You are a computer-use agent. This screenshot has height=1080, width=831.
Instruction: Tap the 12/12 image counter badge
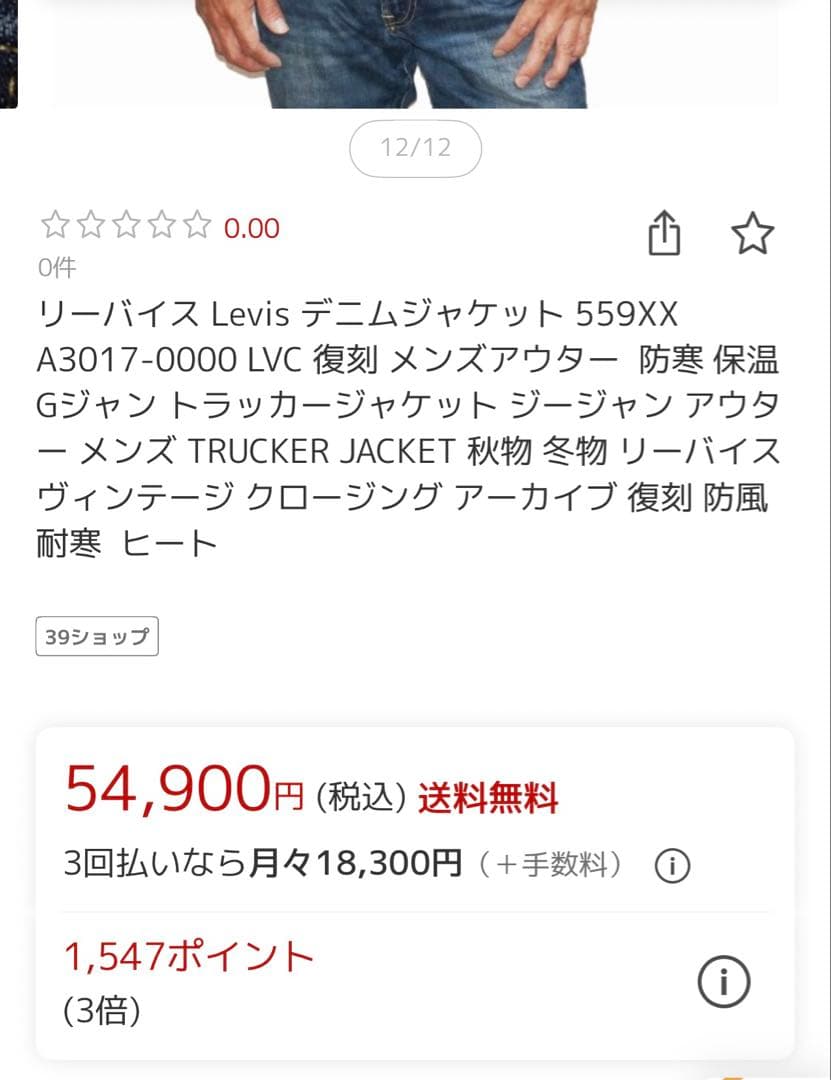(x=415, y=147)
